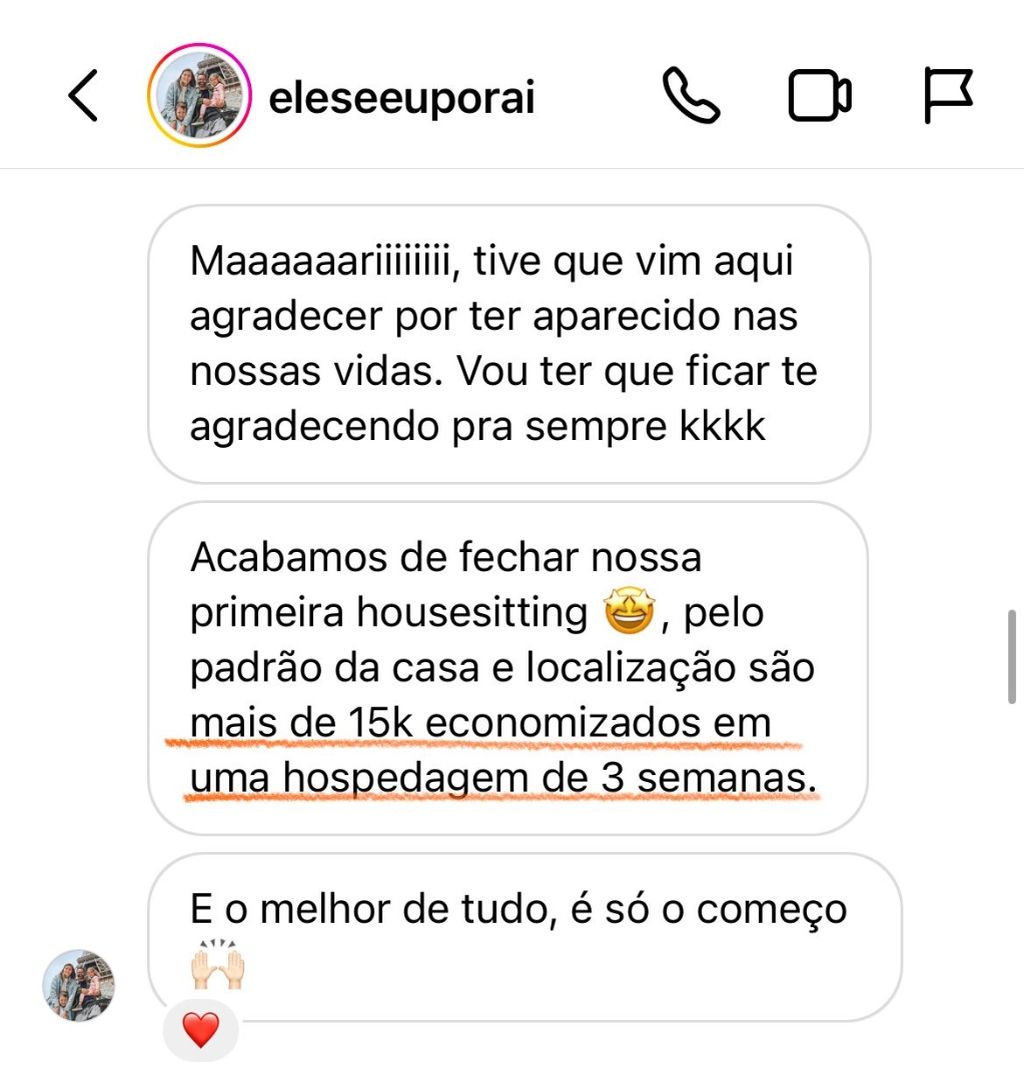
Task: Open the eleseeuporai profile from the username
Action: (402, 98)
